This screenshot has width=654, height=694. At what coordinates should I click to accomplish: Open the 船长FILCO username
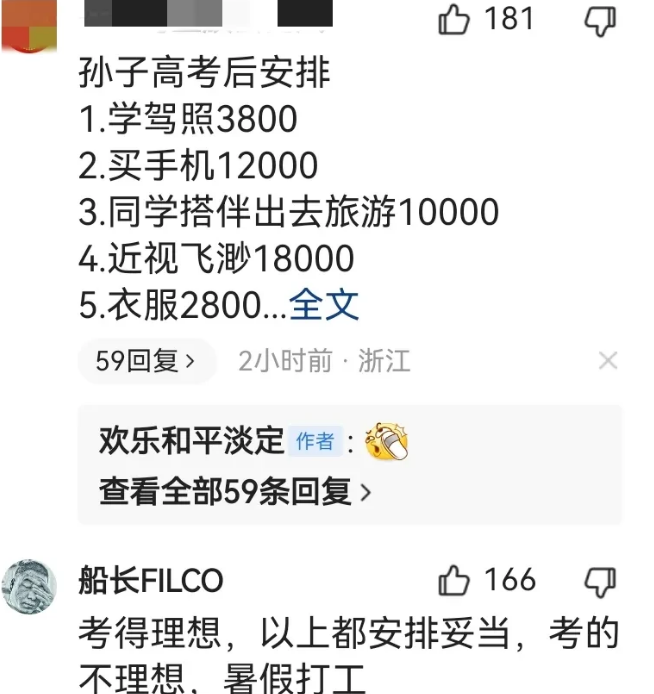(150, 581)
